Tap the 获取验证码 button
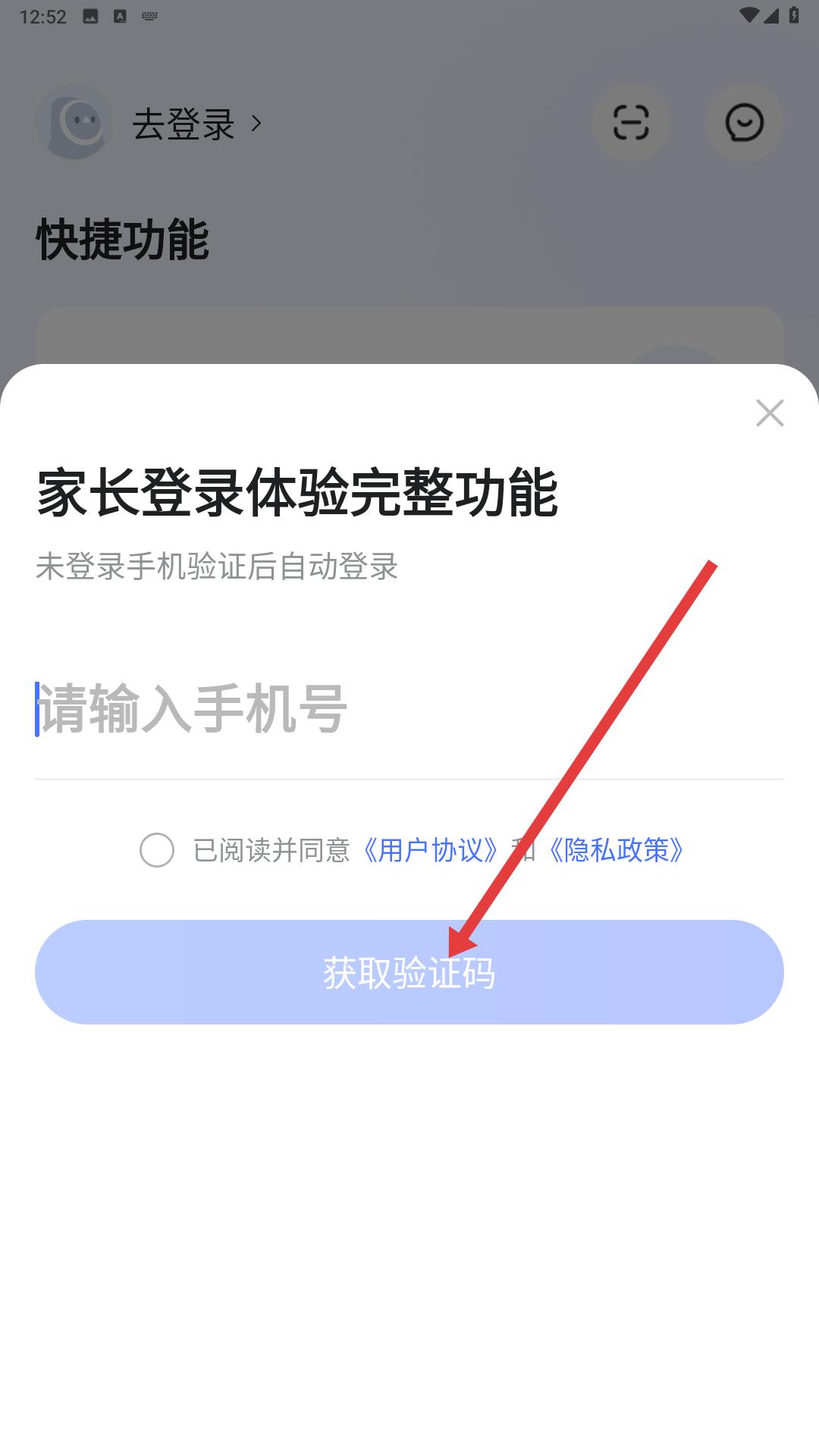The height and width of the screenshot is (1456, 819). (x=409, y=972)
